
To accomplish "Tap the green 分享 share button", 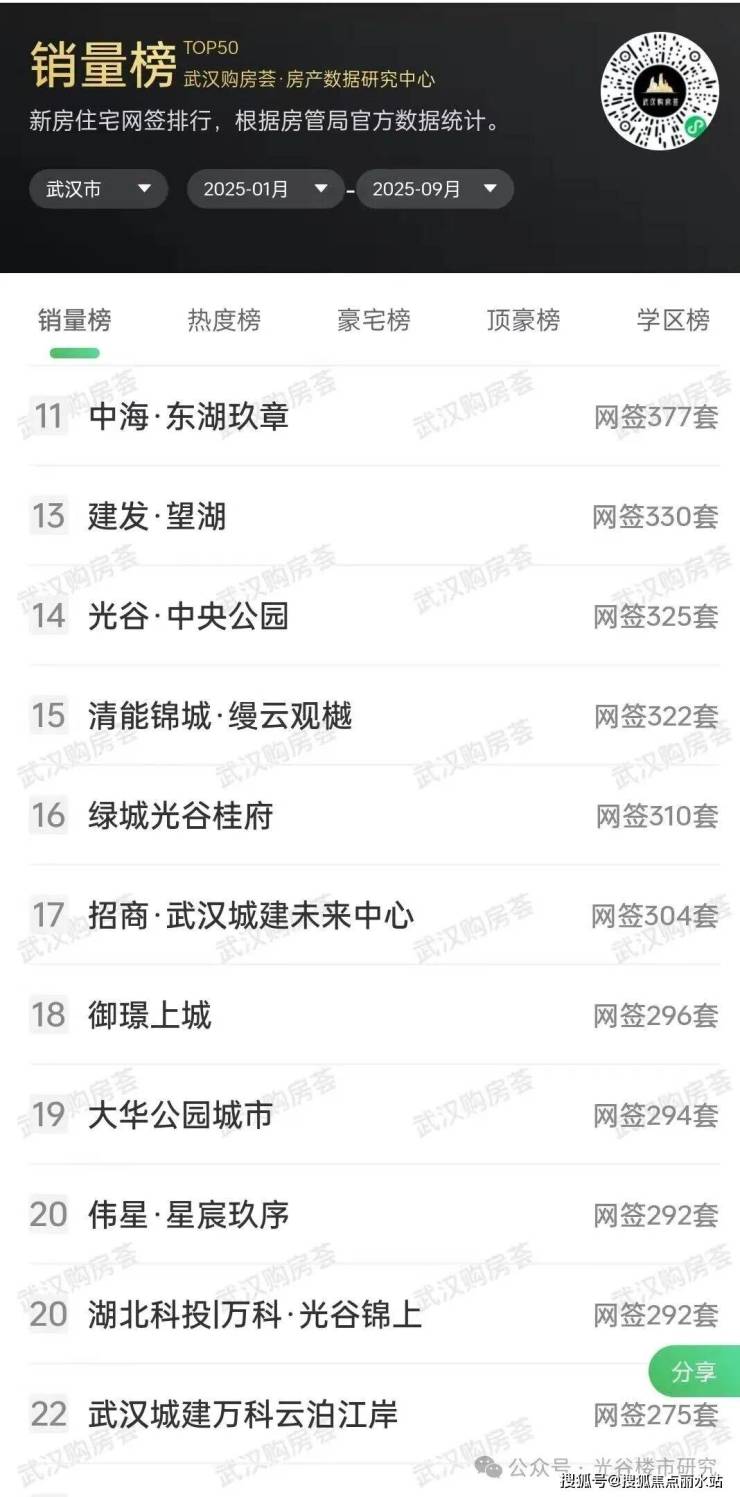I will click(x=695, y=1372).
